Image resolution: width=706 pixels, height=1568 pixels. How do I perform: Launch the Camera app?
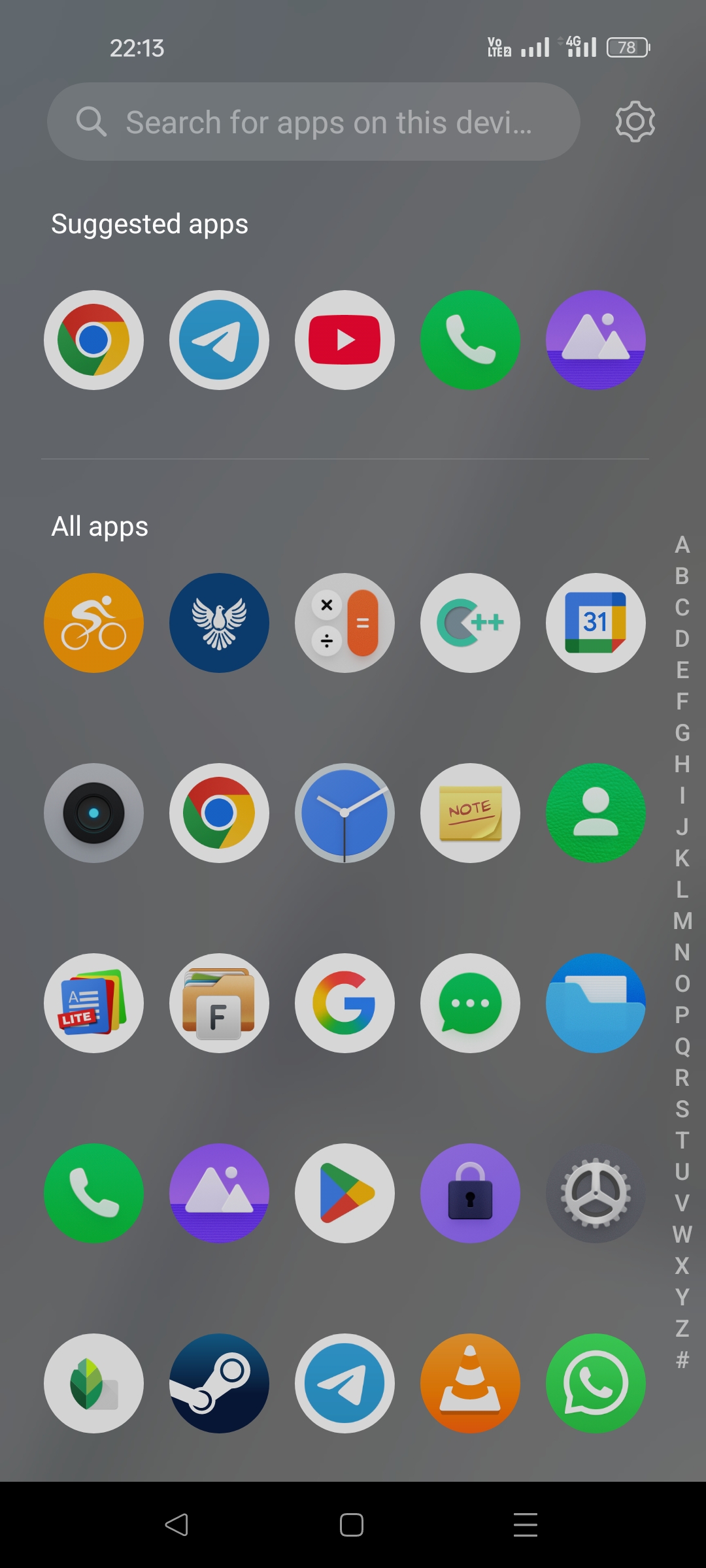[x=93, y=813]
